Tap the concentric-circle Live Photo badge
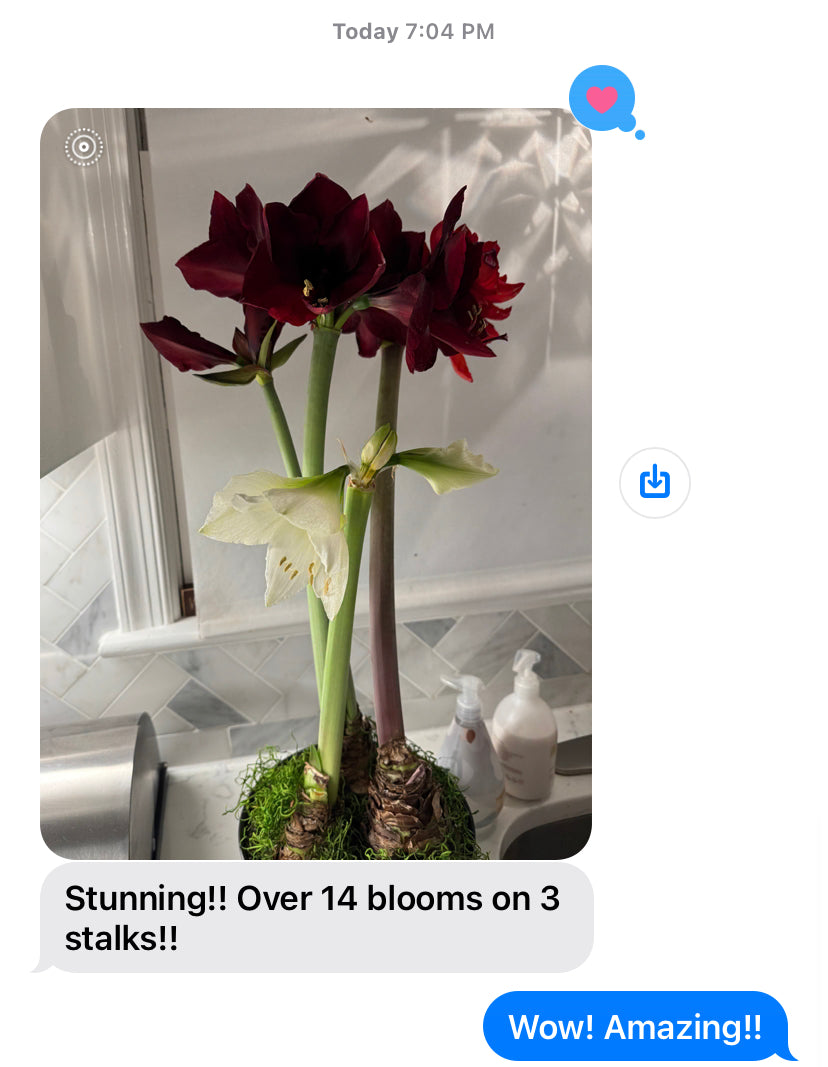 click(x=84, y=146)
